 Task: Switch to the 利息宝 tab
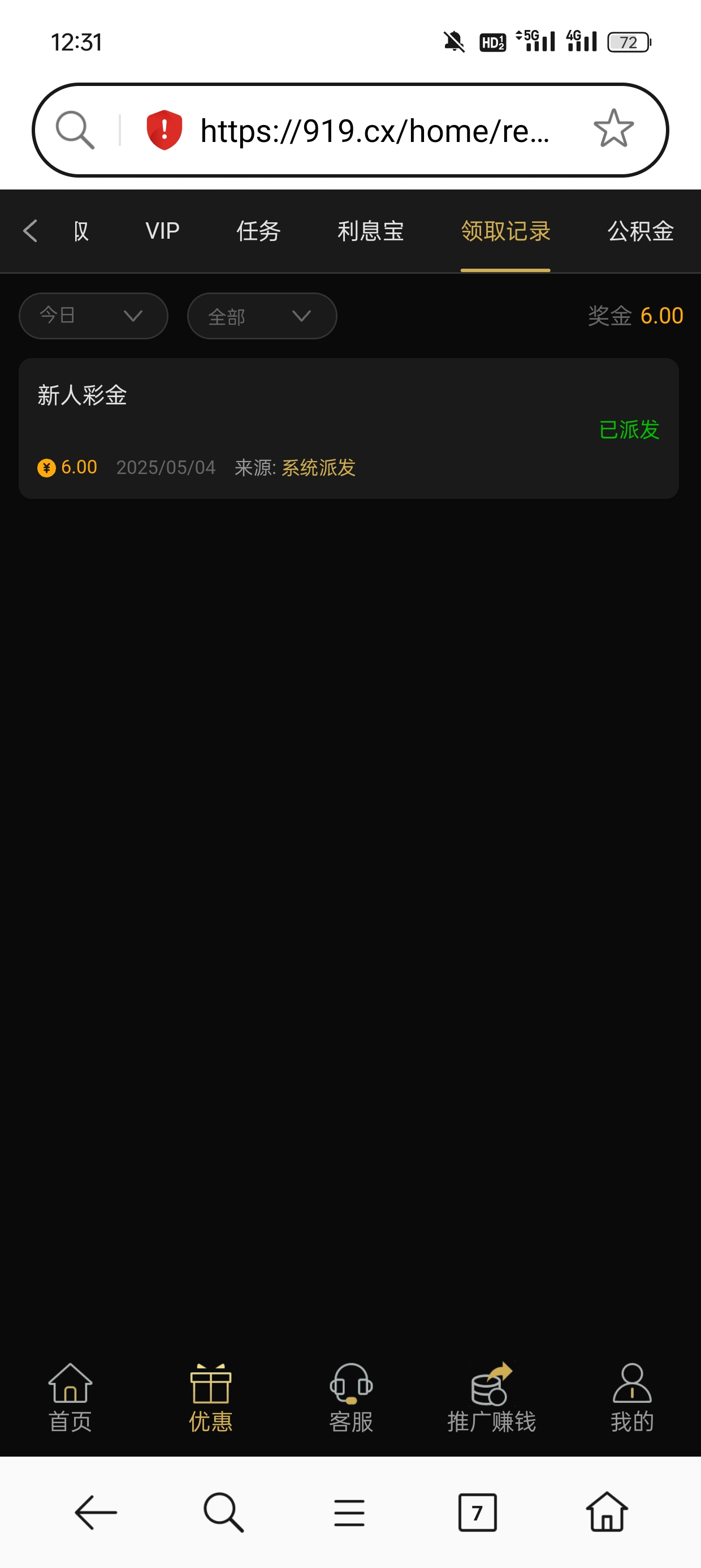(371, 231)
